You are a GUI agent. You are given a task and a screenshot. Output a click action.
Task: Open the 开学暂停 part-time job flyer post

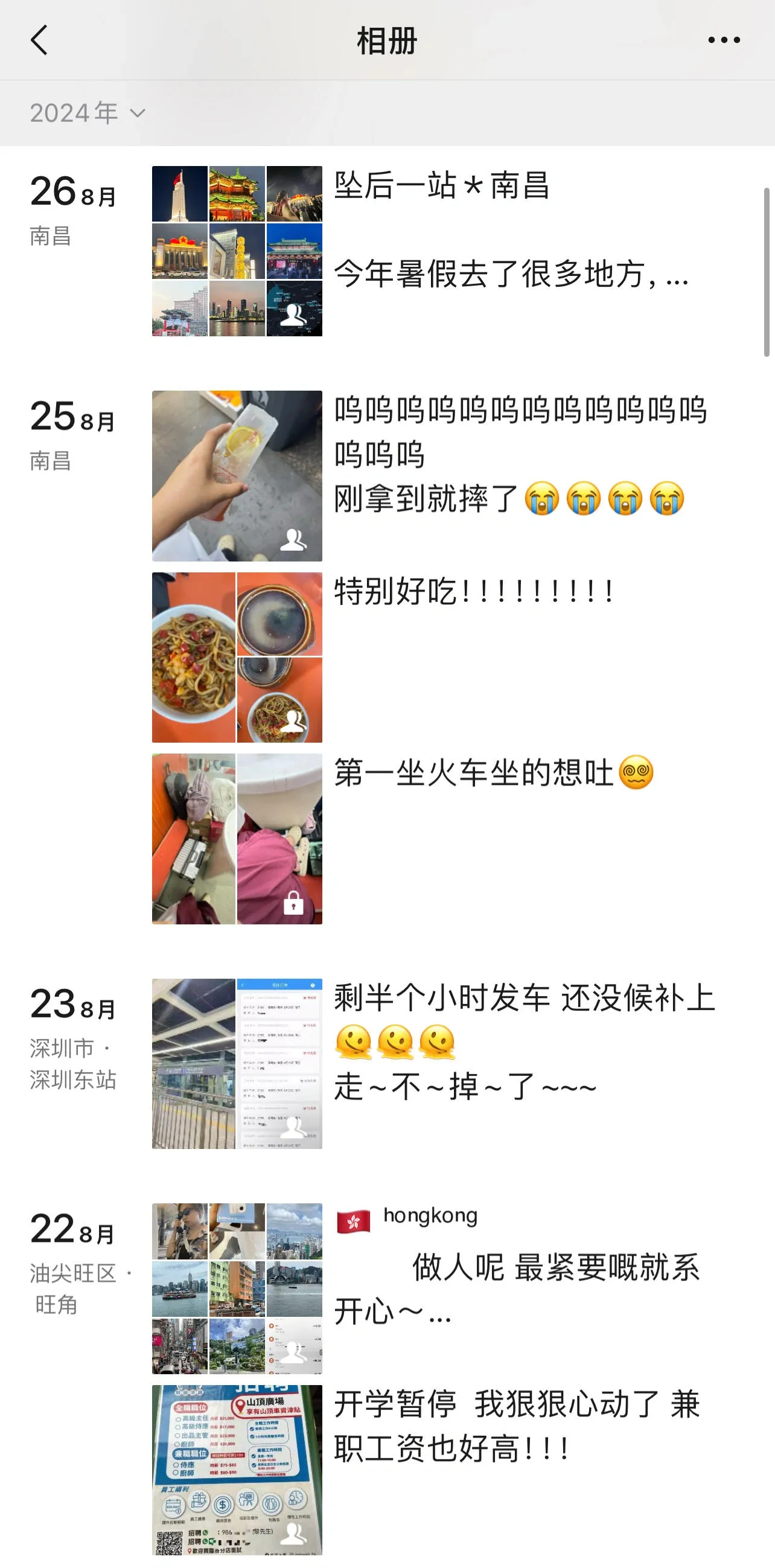point(237,1470)
